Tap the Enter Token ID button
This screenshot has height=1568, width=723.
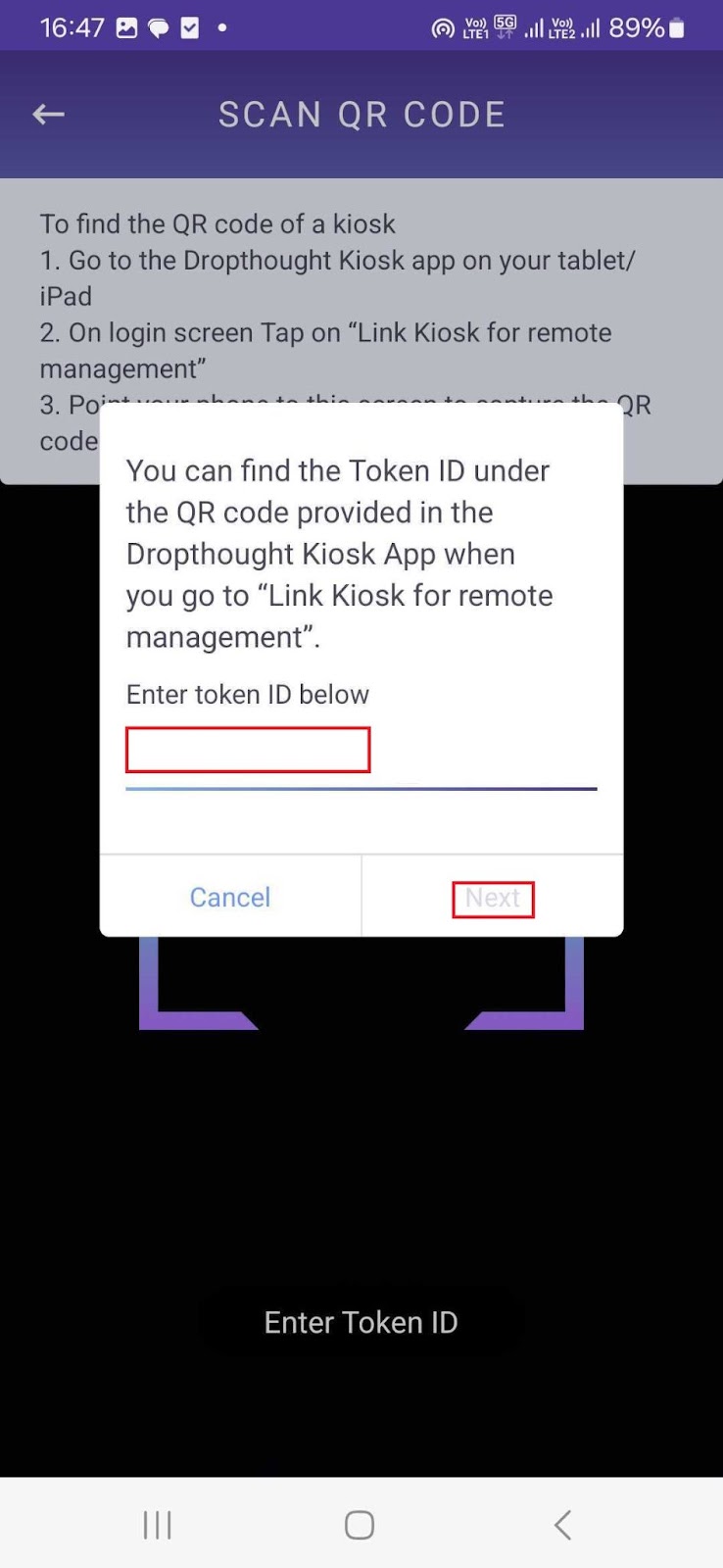[361, 1322]
